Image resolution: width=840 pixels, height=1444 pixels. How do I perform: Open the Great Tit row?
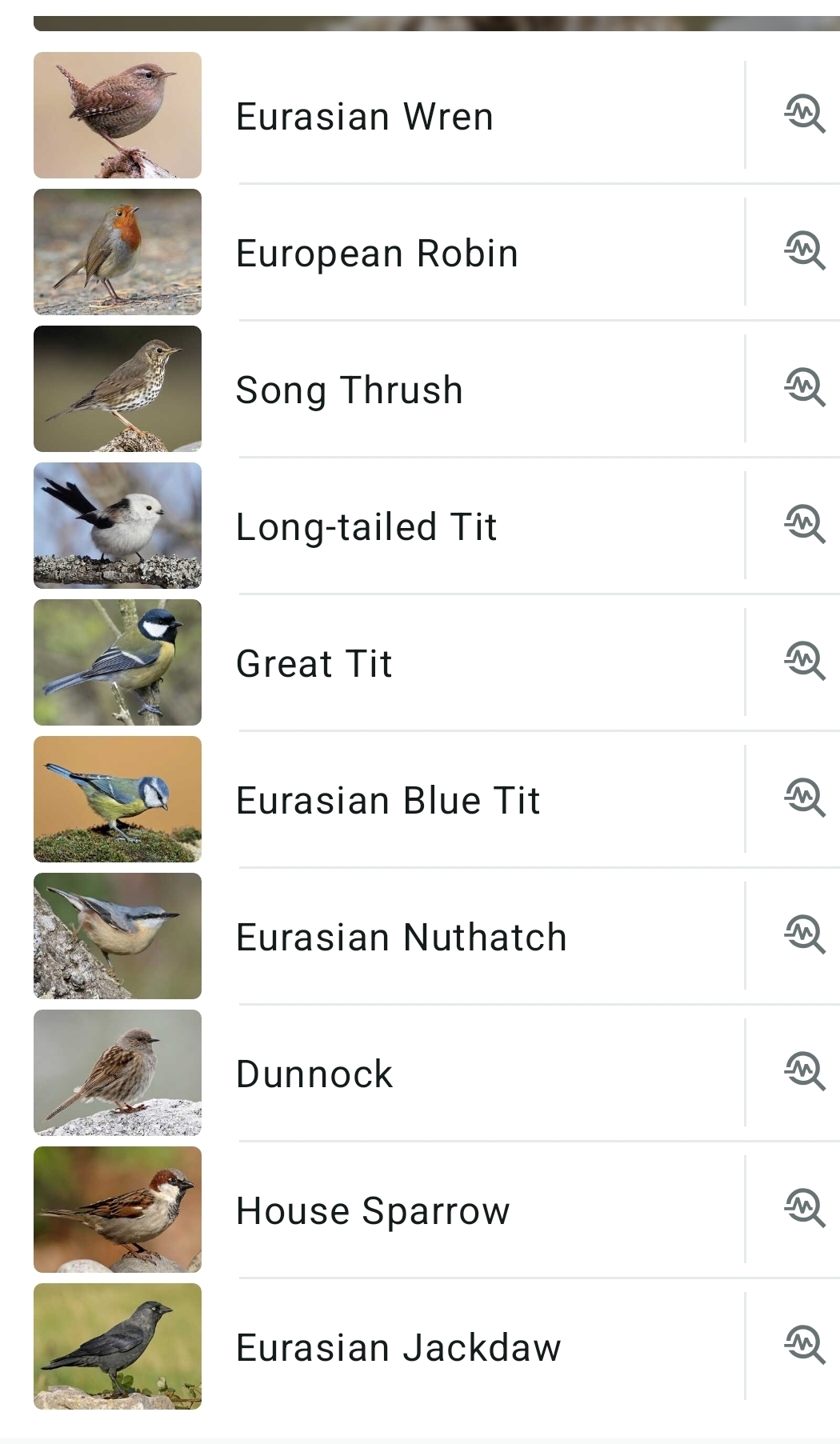(x=314, y=664)
